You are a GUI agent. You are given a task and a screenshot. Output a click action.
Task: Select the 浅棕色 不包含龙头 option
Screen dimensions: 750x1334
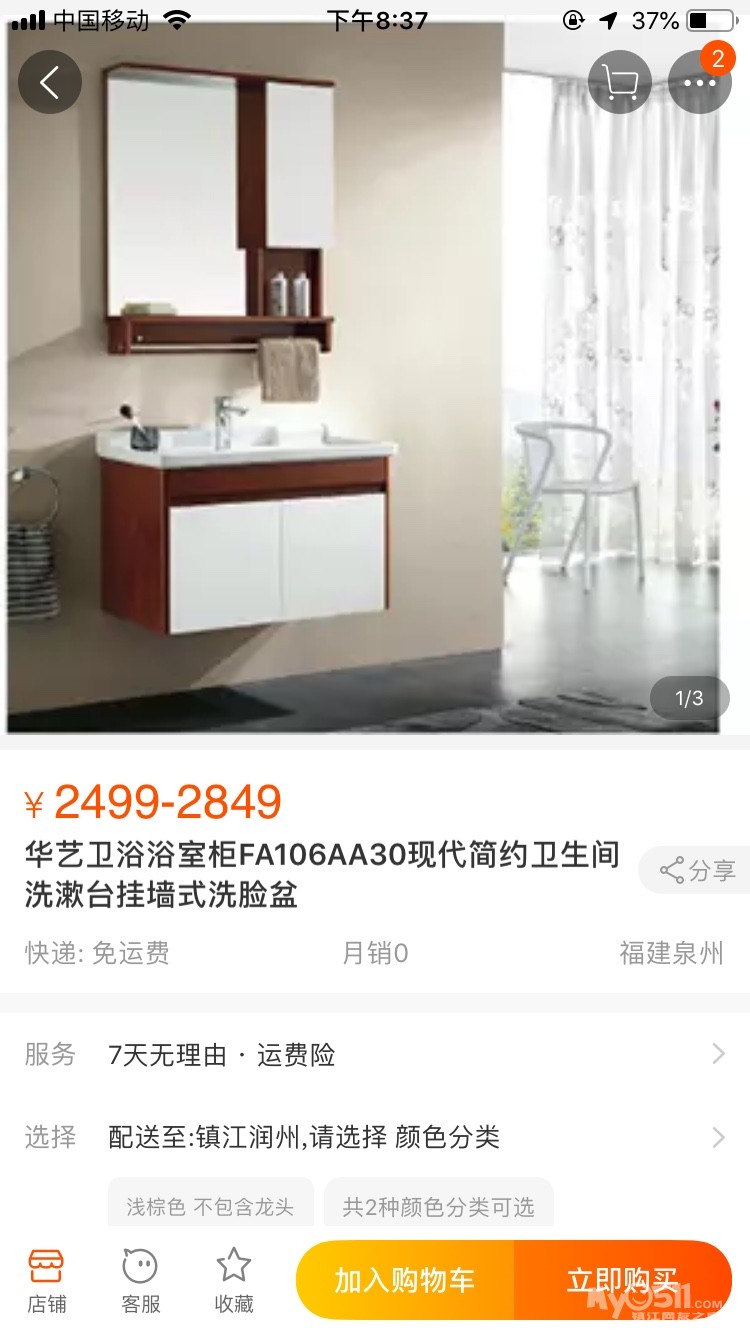(210, 1206)
